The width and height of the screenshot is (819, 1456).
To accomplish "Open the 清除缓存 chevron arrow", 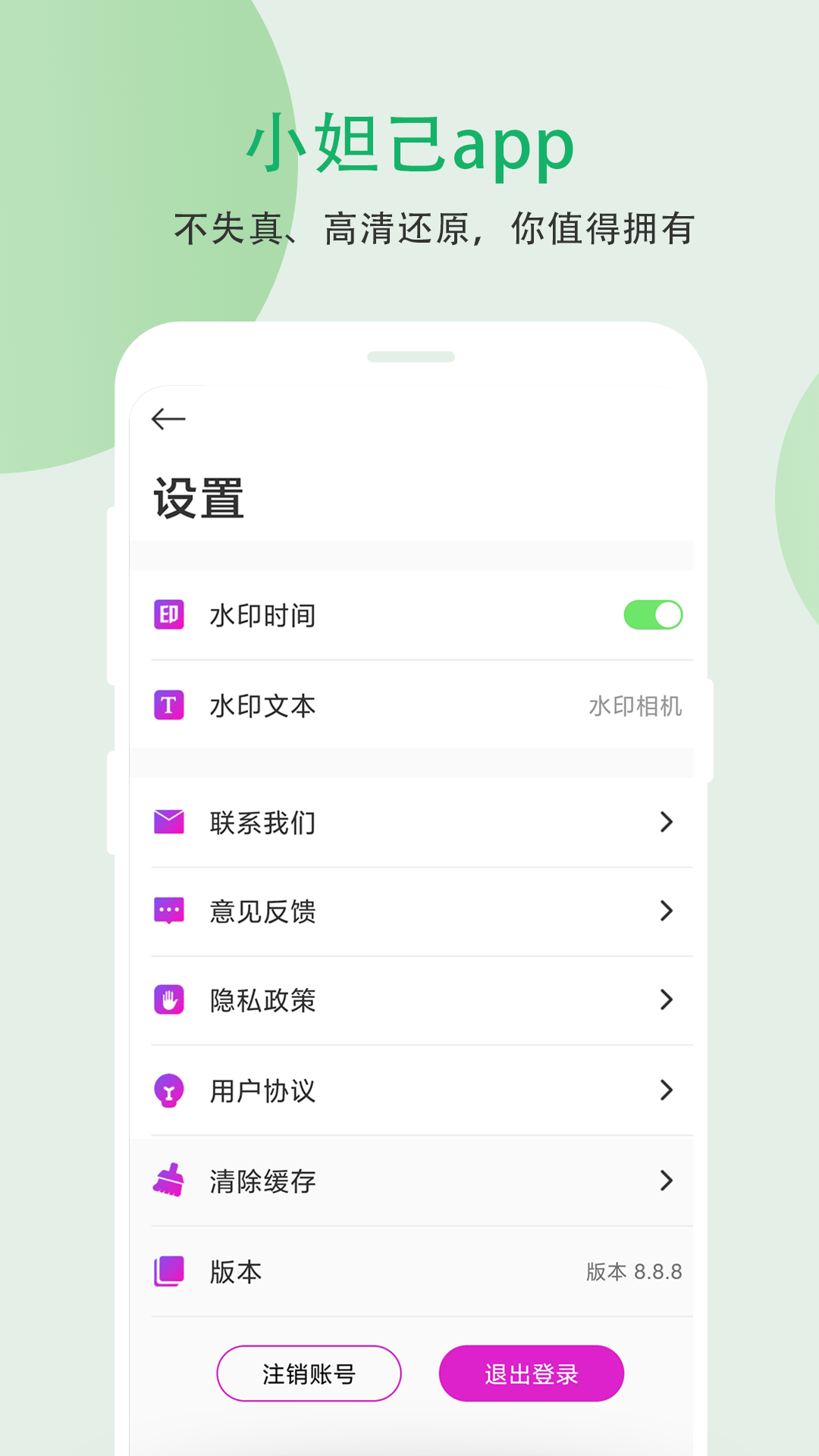I will [666, 1181].
